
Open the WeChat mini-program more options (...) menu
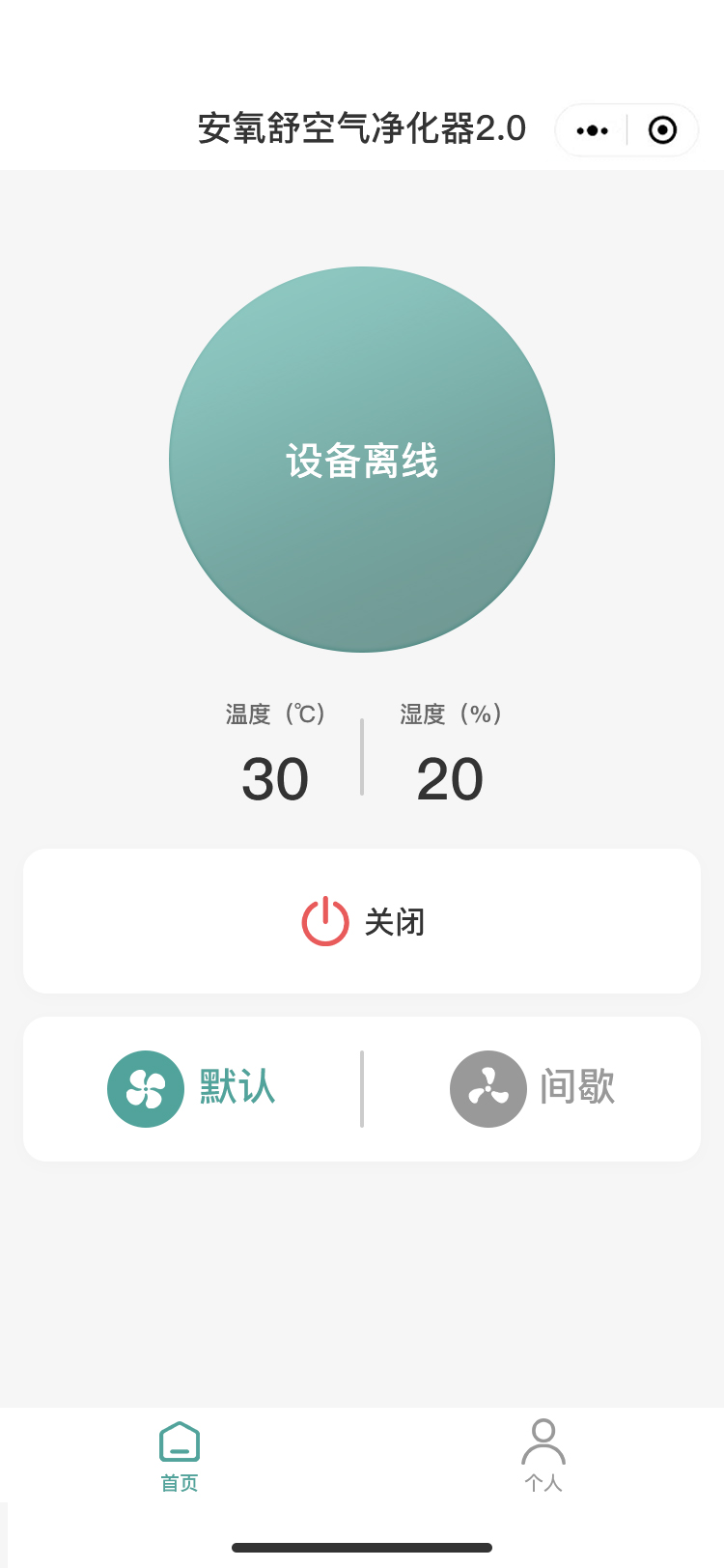(x=591, y=128)
